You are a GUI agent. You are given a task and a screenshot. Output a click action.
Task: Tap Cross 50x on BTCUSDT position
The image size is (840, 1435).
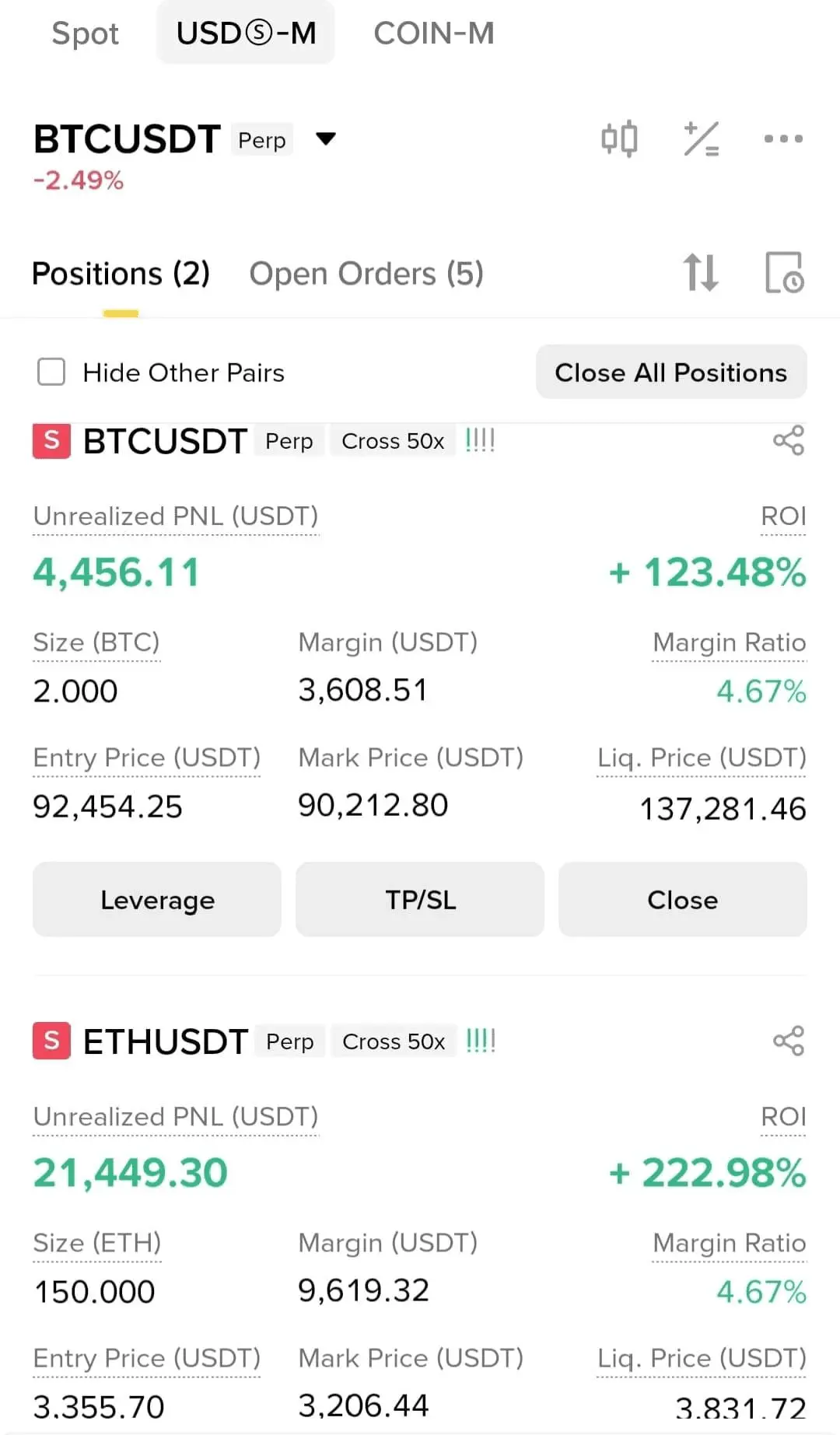click(393, 441)
